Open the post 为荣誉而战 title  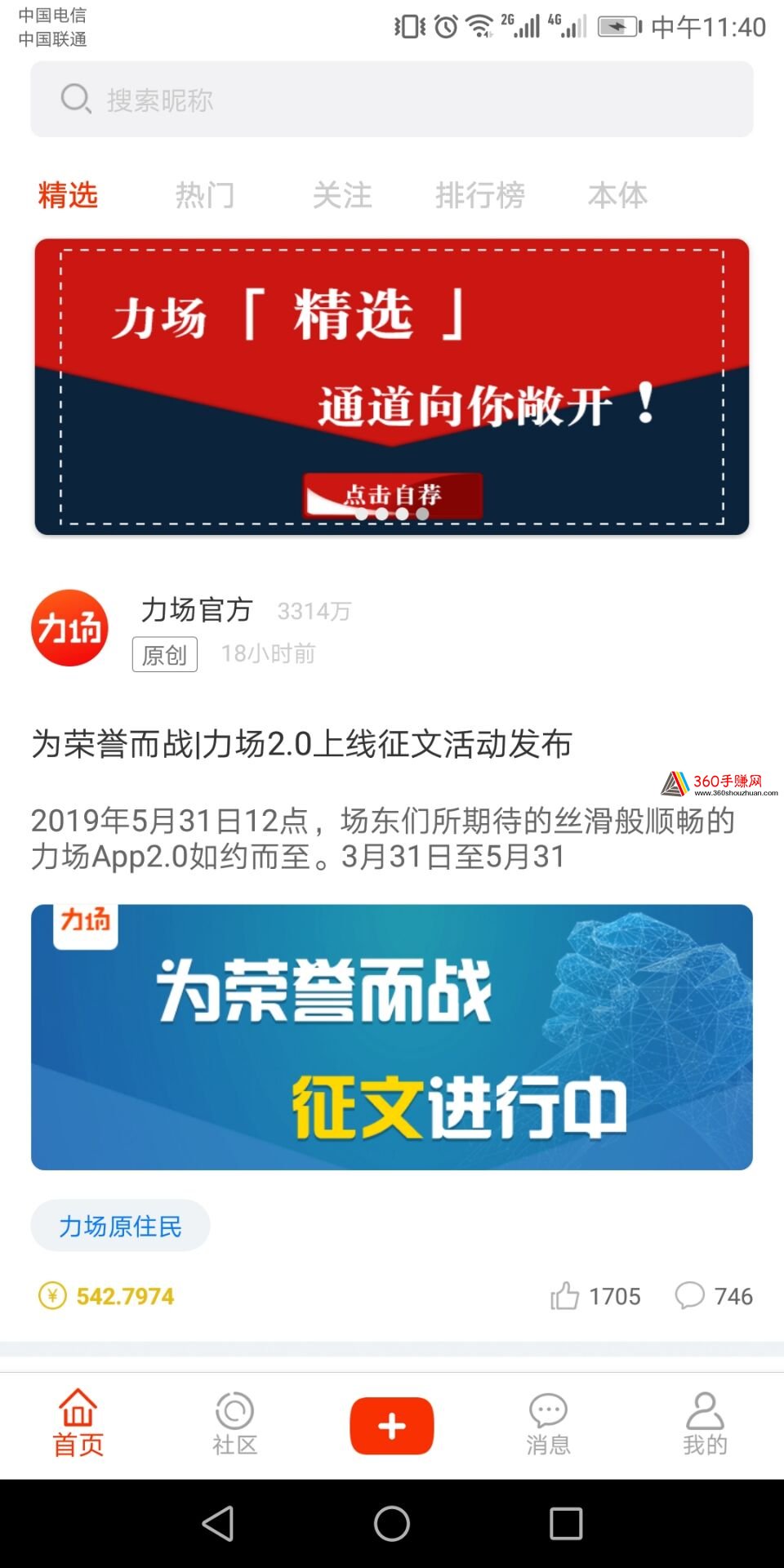tap(301, 744)
